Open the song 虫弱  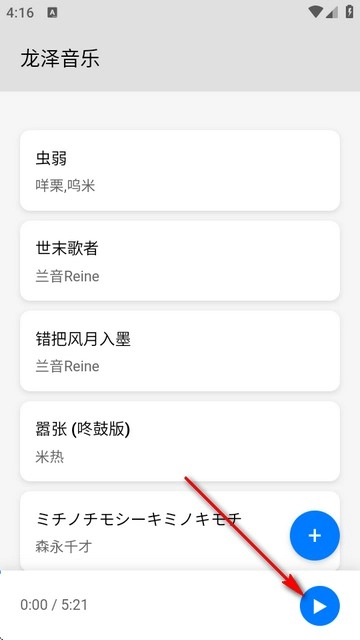(x=180, y=171)
